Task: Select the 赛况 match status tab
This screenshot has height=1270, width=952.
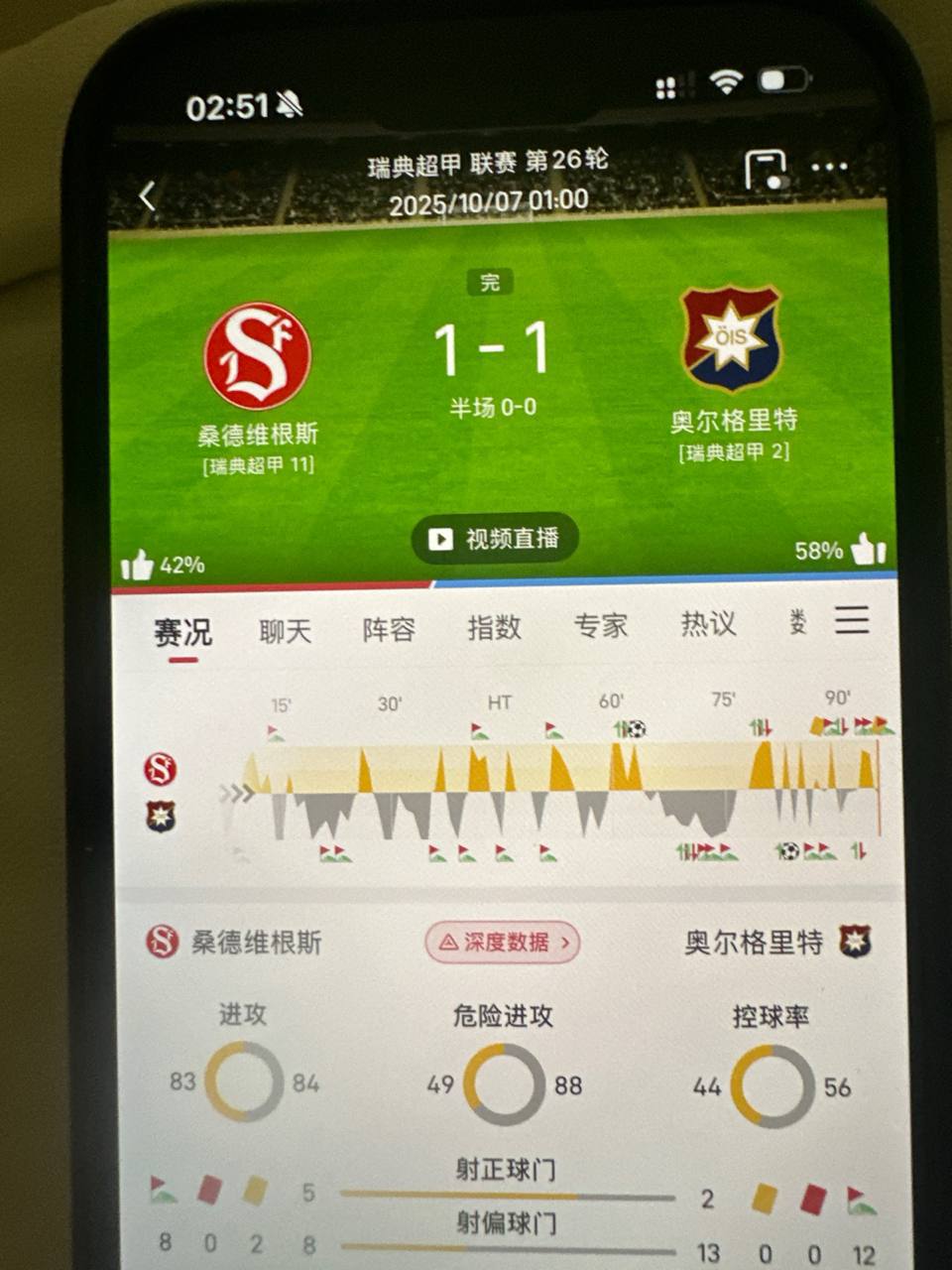Action: (182, 633)
